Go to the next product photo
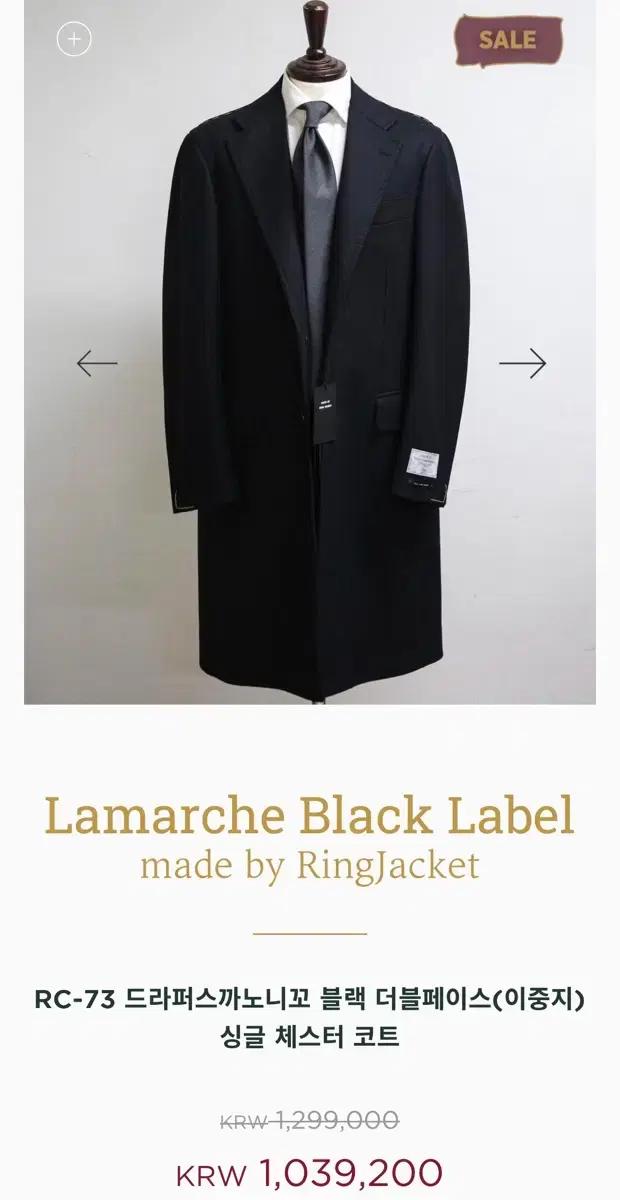 coord(522,363)
